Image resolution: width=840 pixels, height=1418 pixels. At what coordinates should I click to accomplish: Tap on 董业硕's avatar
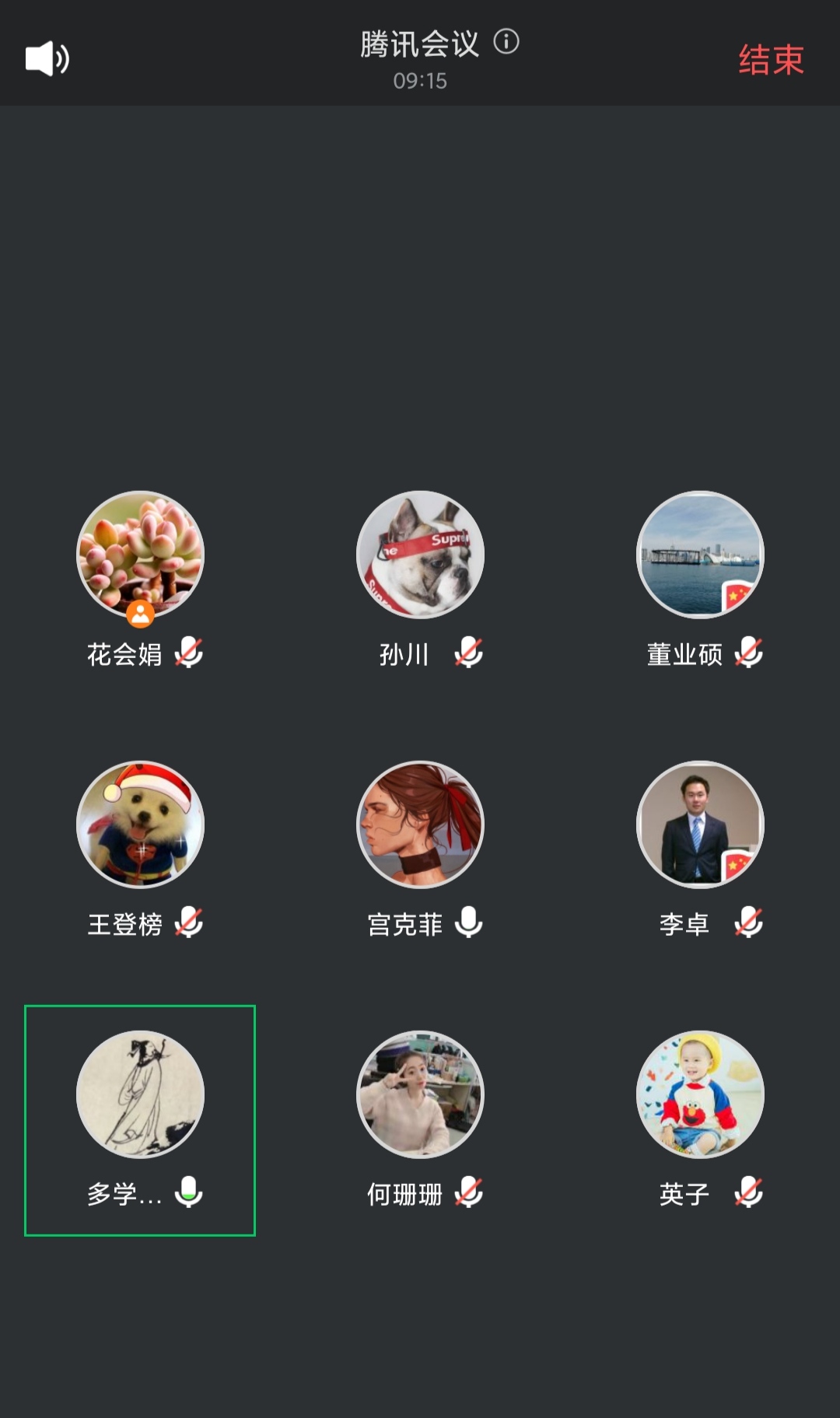click(x=700, y=555)
